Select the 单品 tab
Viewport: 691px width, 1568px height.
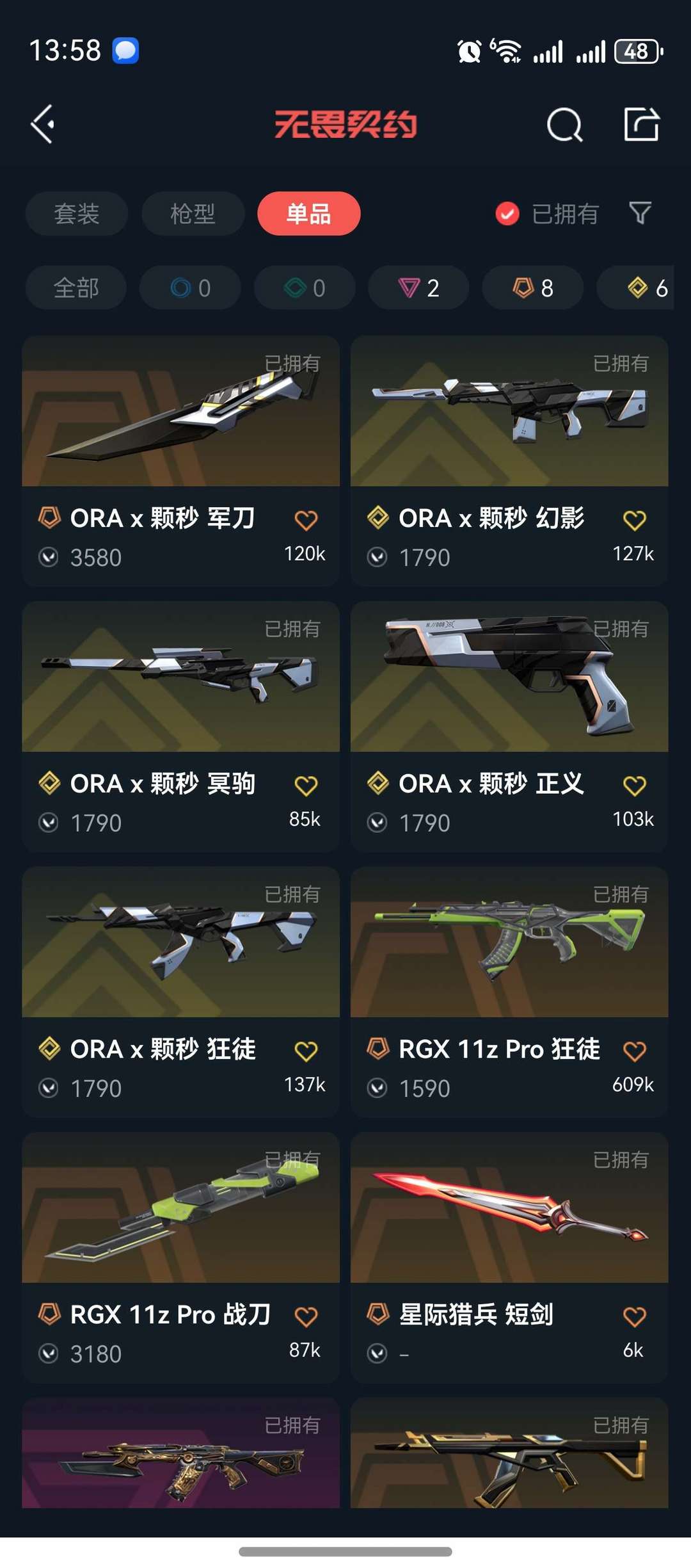coord(308,214)
